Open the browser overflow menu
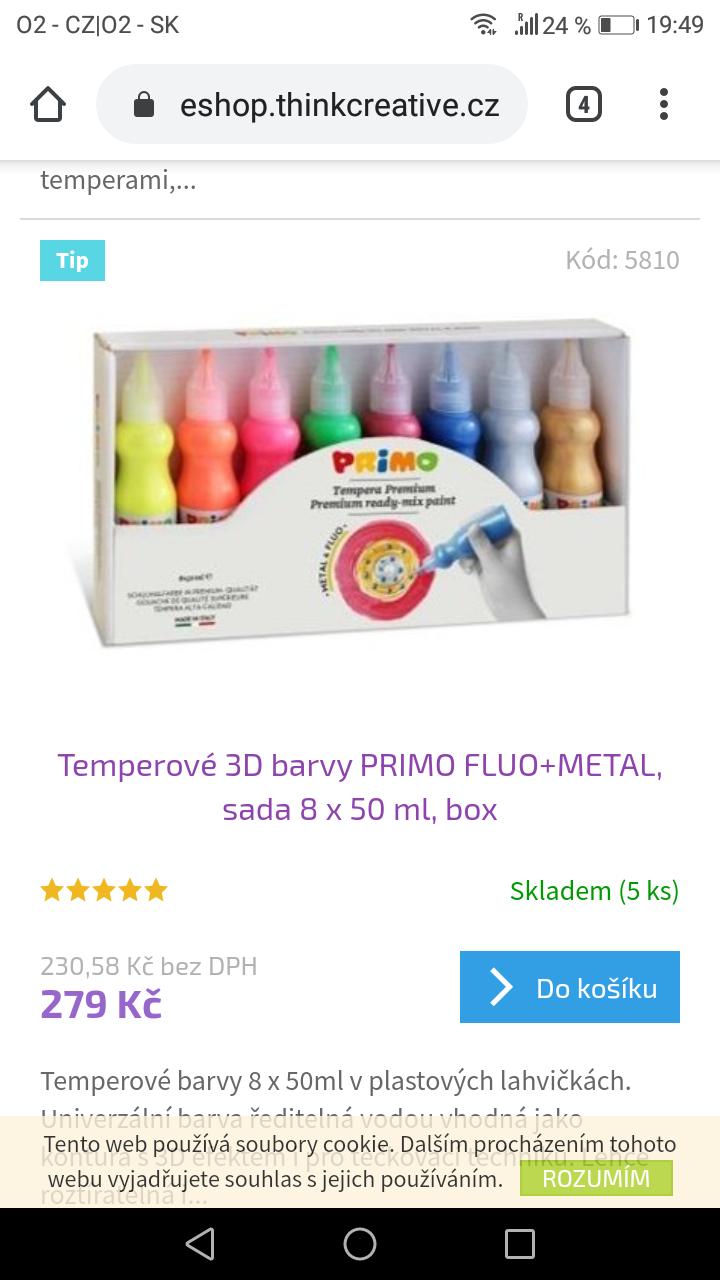 [664, 105]
